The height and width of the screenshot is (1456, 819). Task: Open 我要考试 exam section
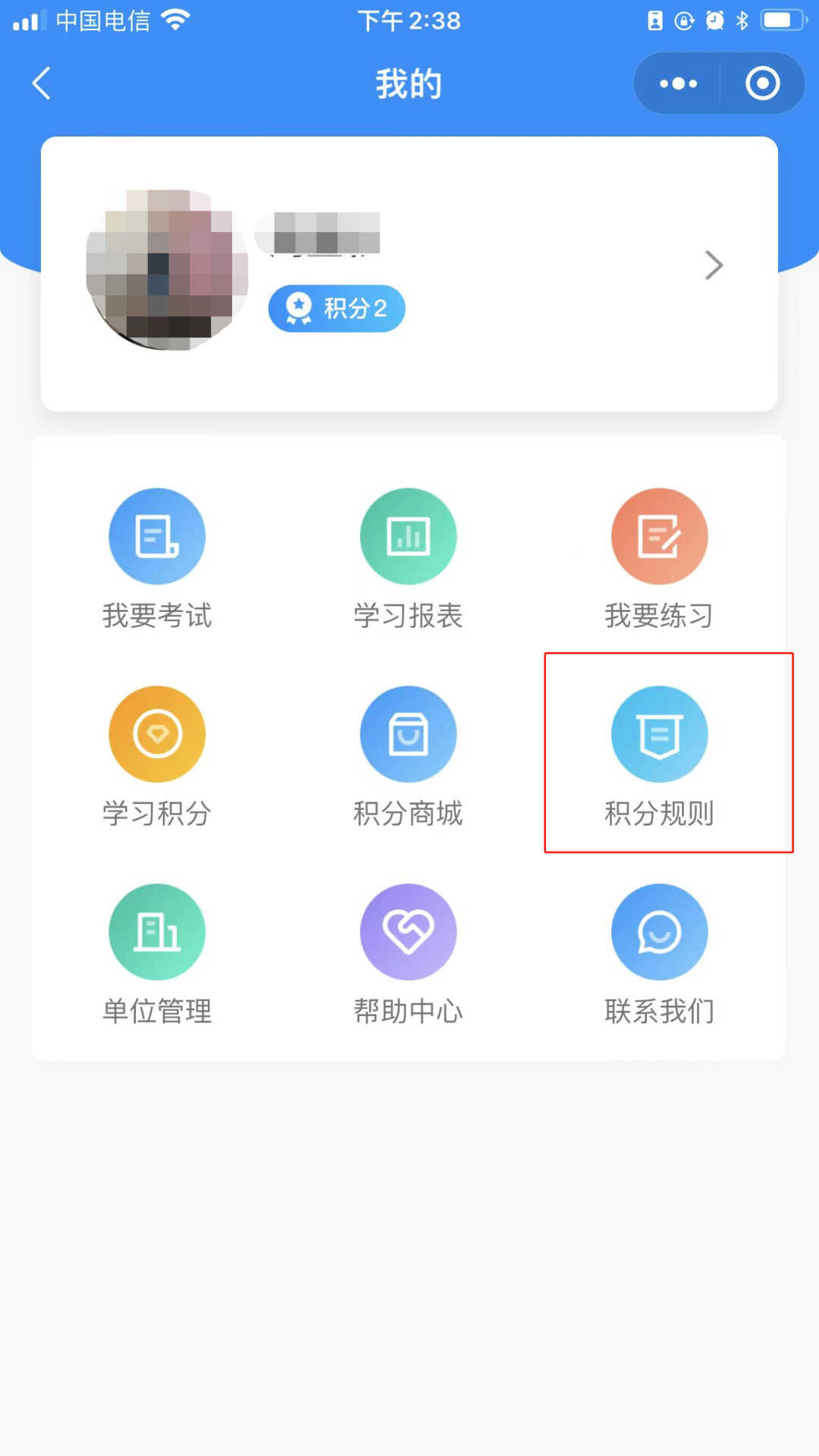click(x=157, y=559)
